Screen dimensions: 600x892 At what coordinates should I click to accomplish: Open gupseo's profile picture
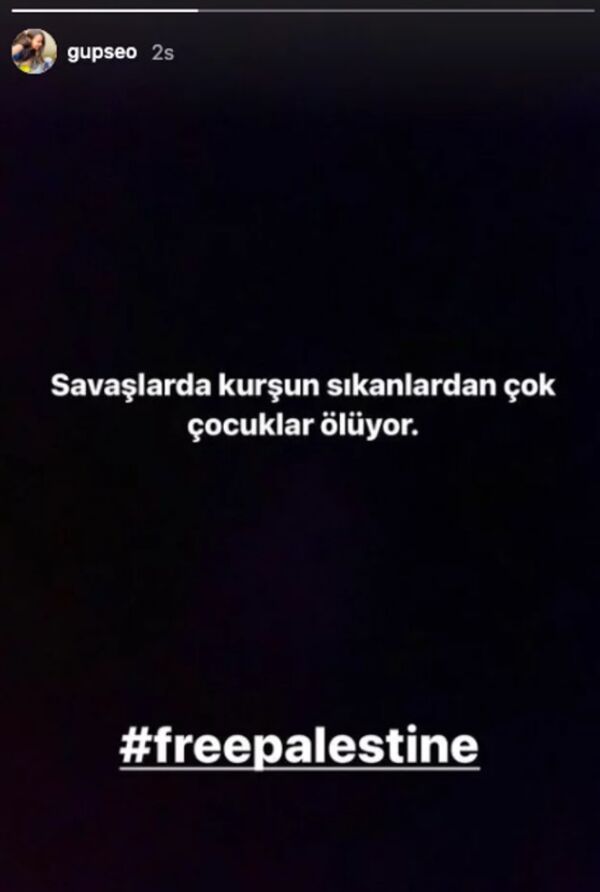[x=33, y=51]
